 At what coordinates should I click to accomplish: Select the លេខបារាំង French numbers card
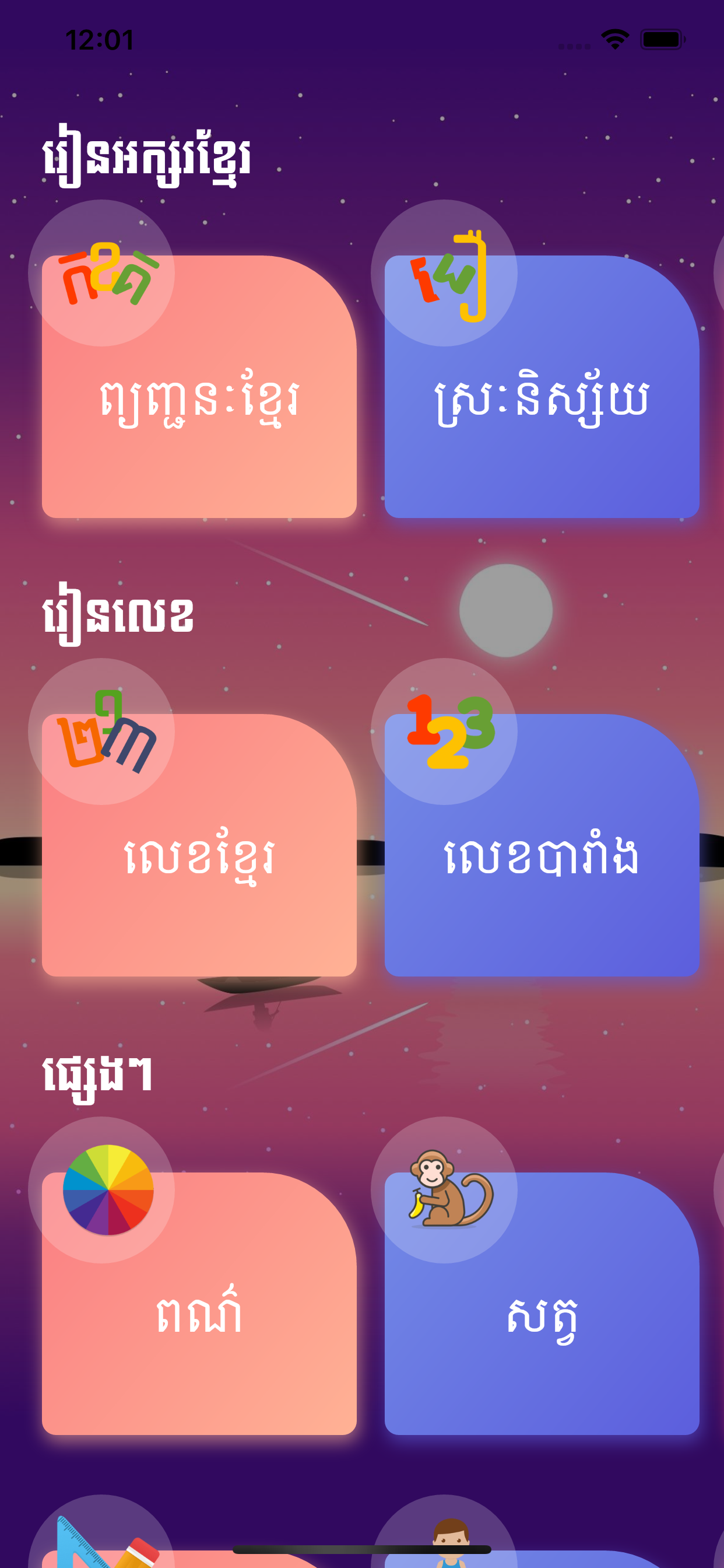click(x=542, y=858)
